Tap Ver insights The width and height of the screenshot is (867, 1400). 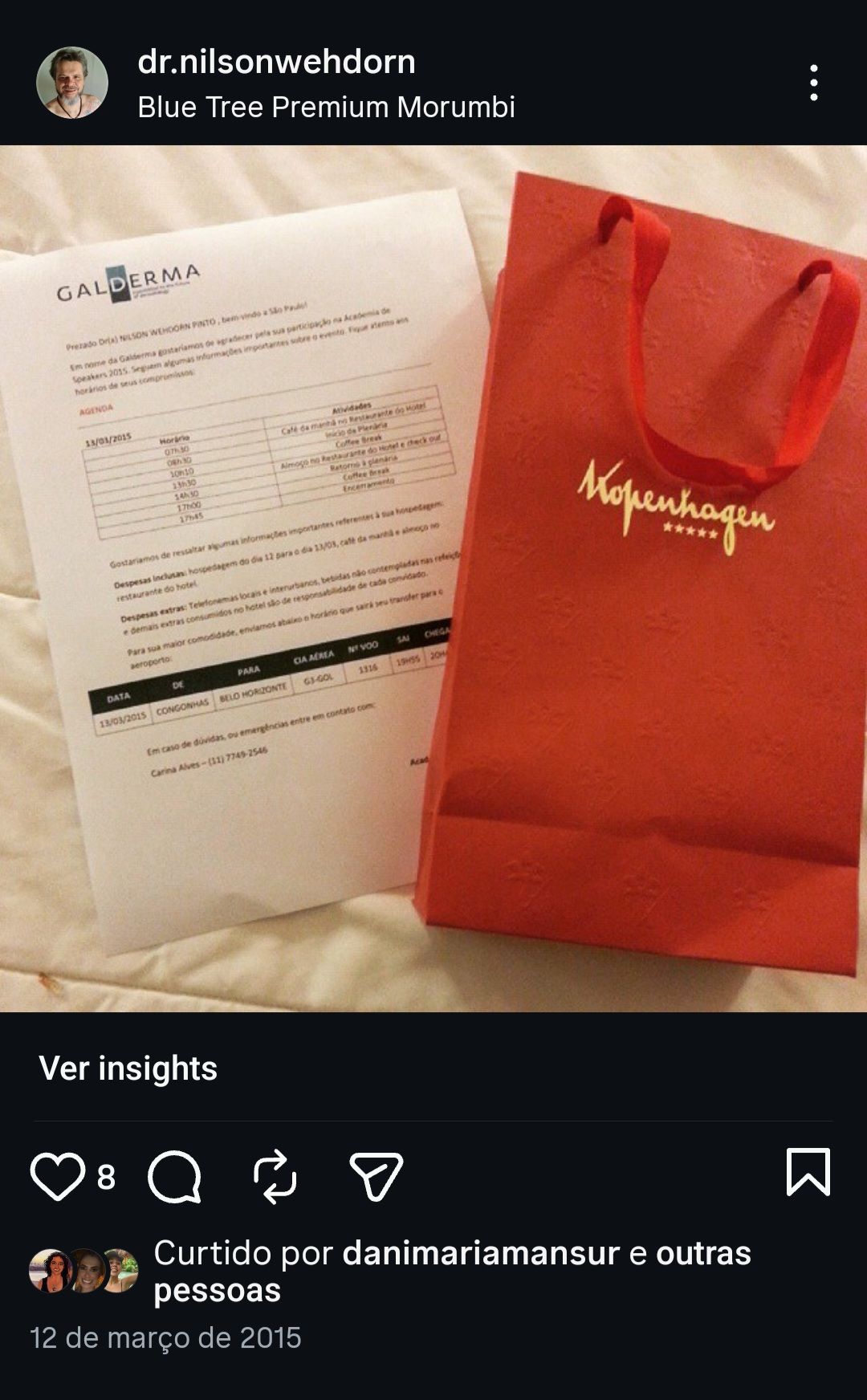[x=128, y=1068]
